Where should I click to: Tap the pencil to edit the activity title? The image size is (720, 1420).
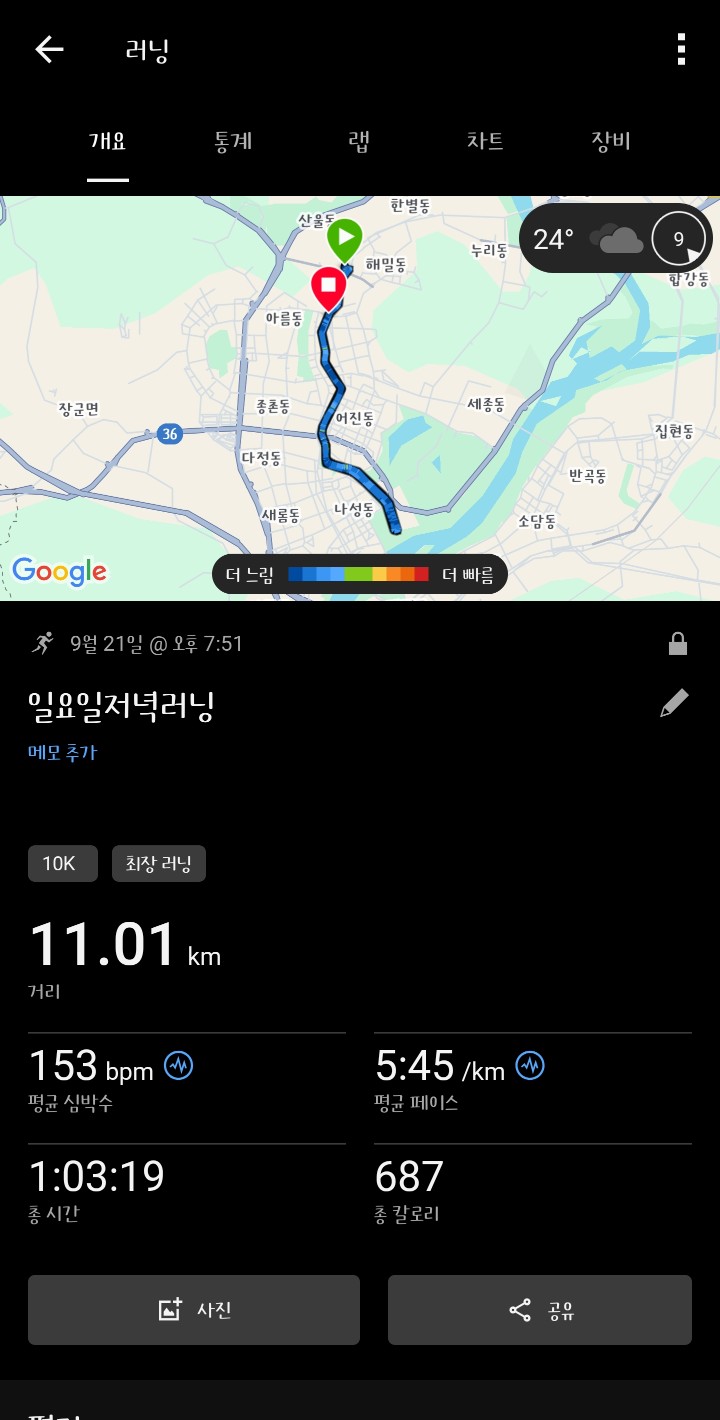pos(674,701)
